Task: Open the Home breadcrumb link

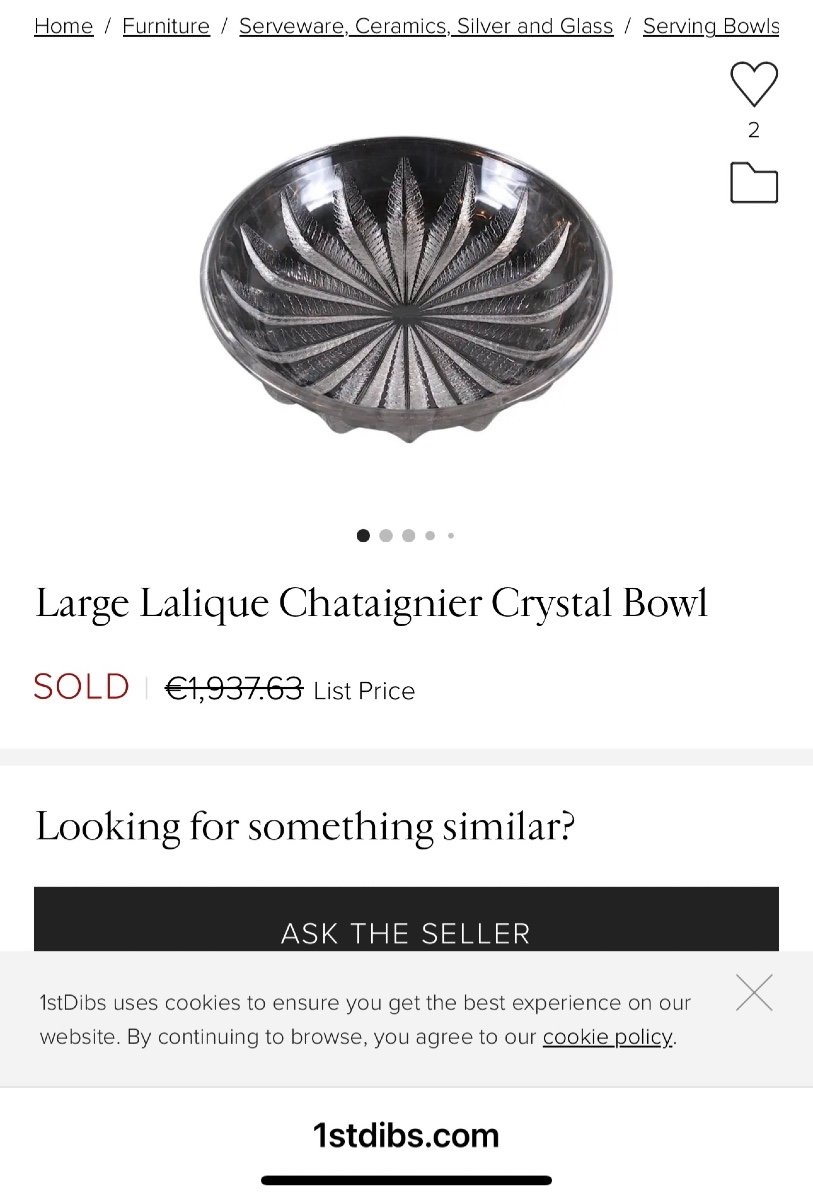Action: (63, 25)
